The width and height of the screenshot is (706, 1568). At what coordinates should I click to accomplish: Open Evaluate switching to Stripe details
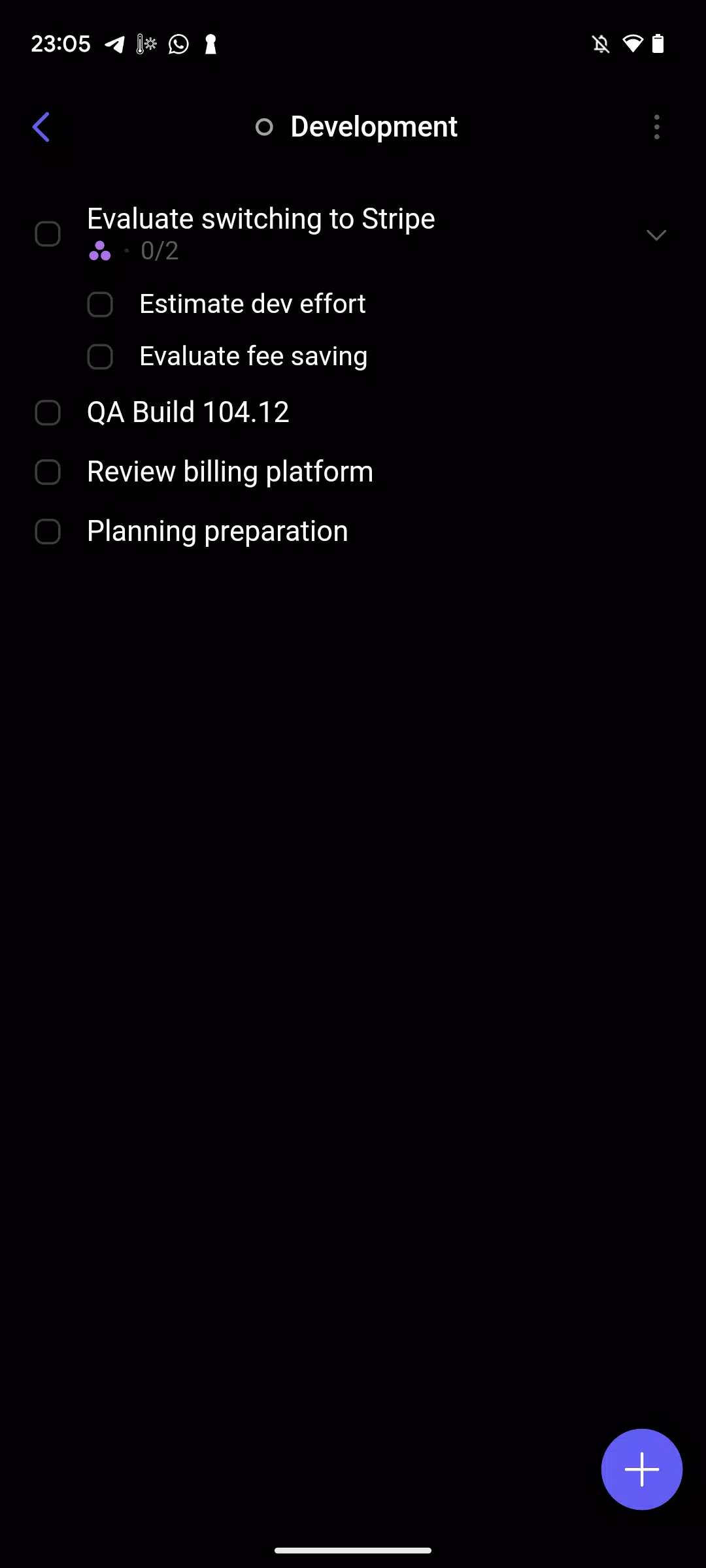261,219
